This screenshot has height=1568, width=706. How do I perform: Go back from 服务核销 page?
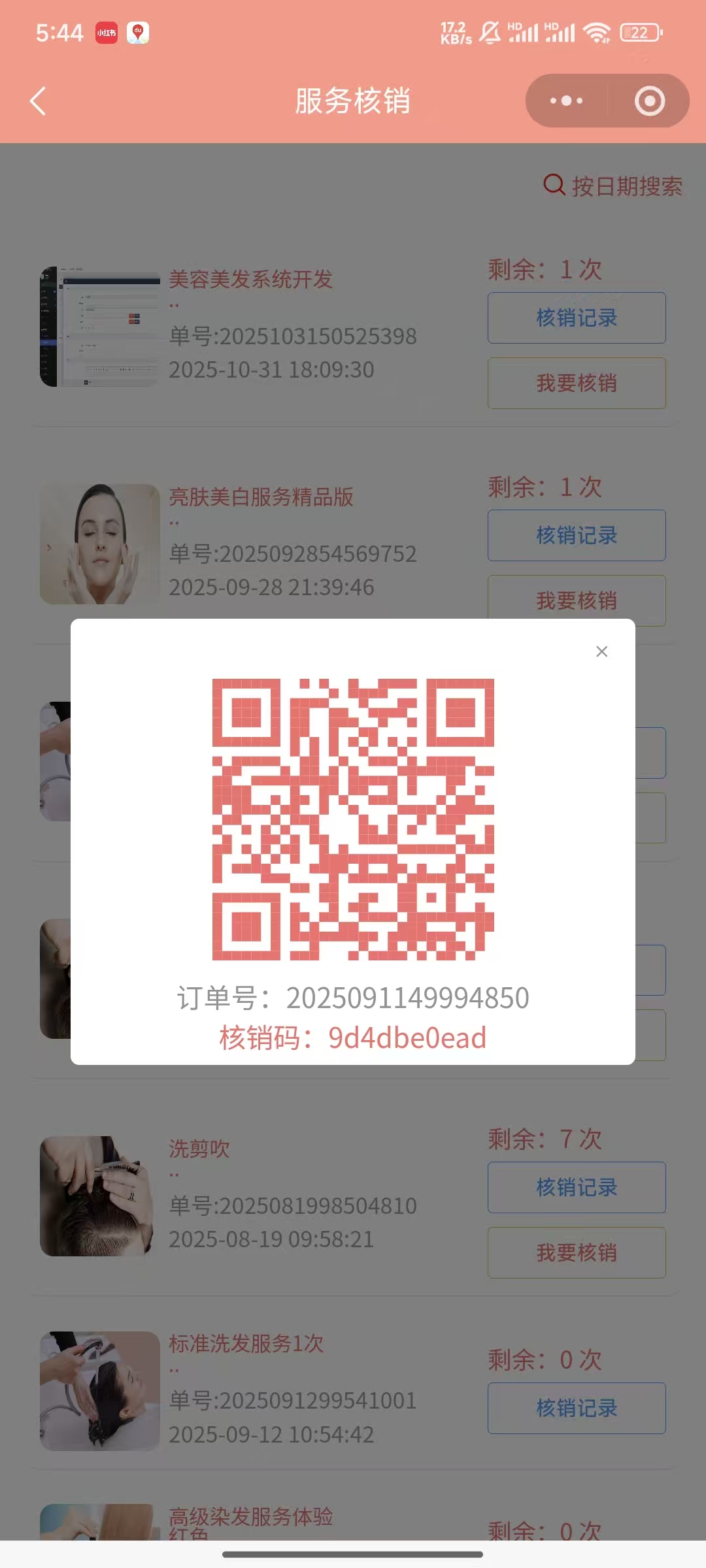(39, 101)
